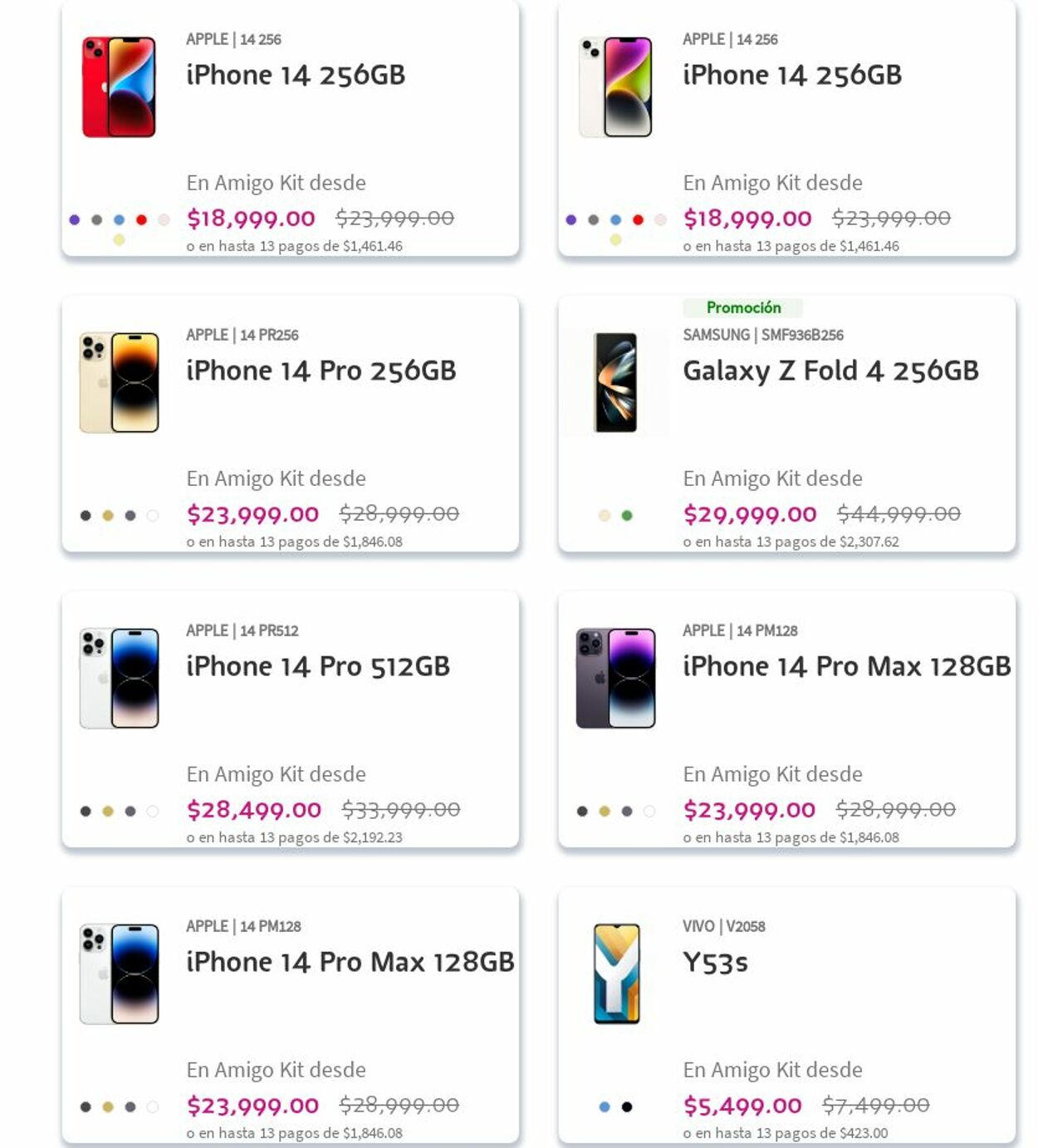Pick the beige color for Galaxy Z Fold 4
The height and width of the screenshot is (1148, 1038).
click(605, 516)
